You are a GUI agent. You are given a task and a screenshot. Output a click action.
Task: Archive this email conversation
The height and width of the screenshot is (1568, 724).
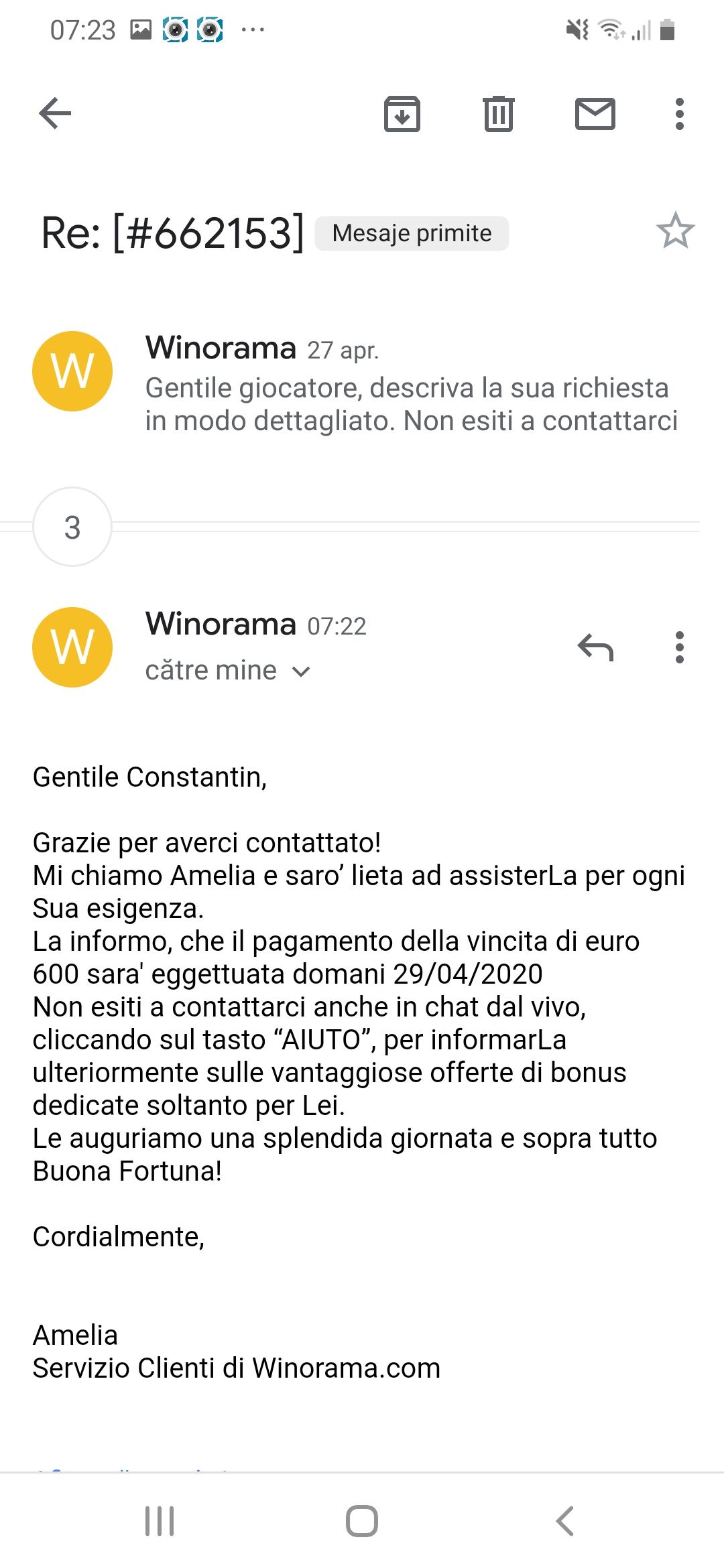[402, 113]
